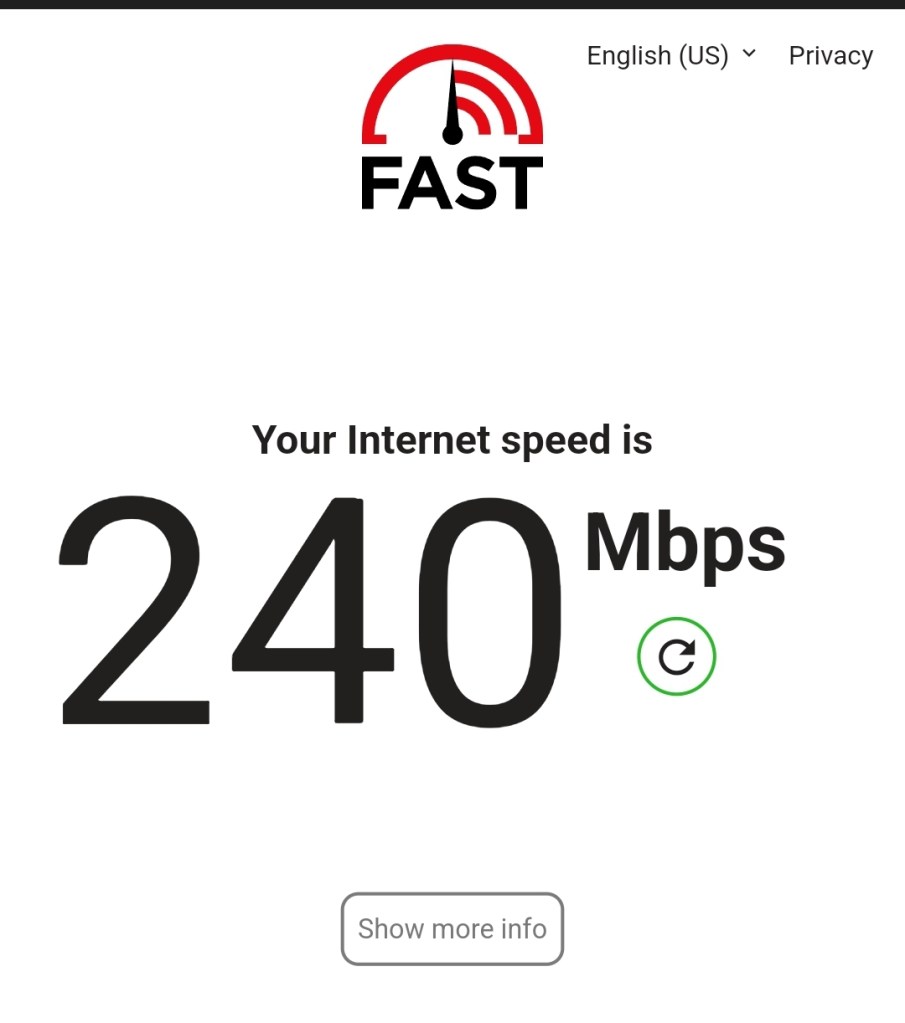
Task: Open the English (US) language dropdown
Action: [x=671, y=56]
